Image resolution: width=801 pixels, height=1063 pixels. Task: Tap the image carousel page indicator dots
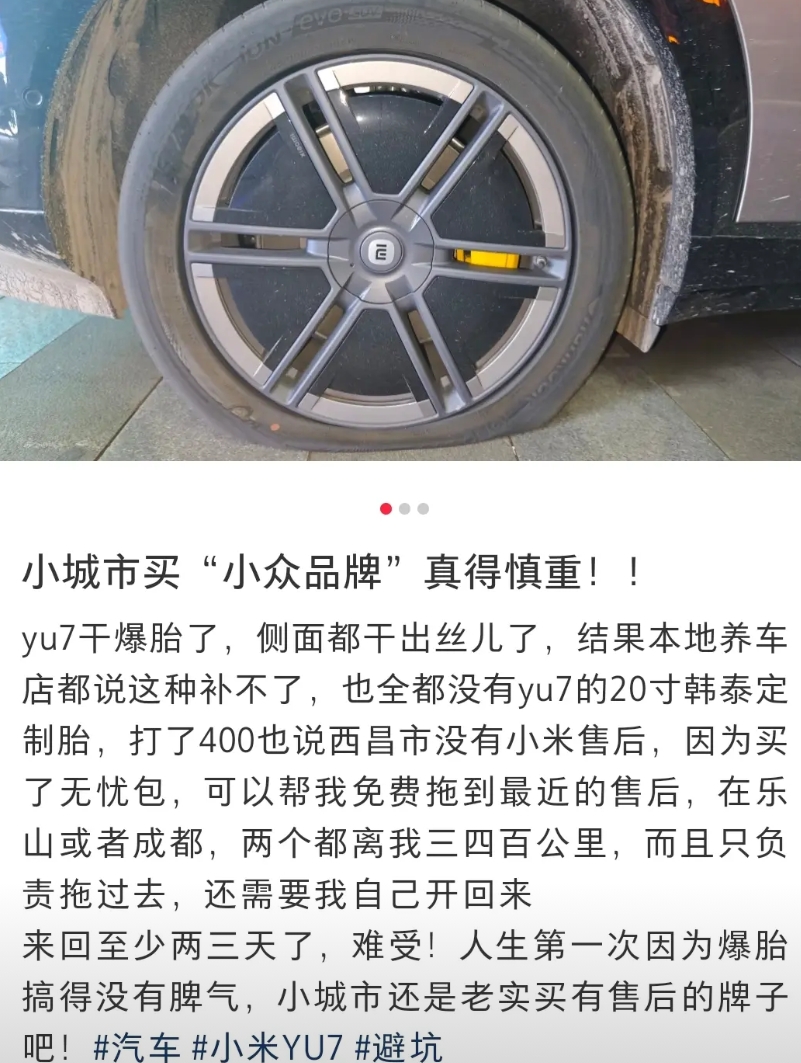404,508
